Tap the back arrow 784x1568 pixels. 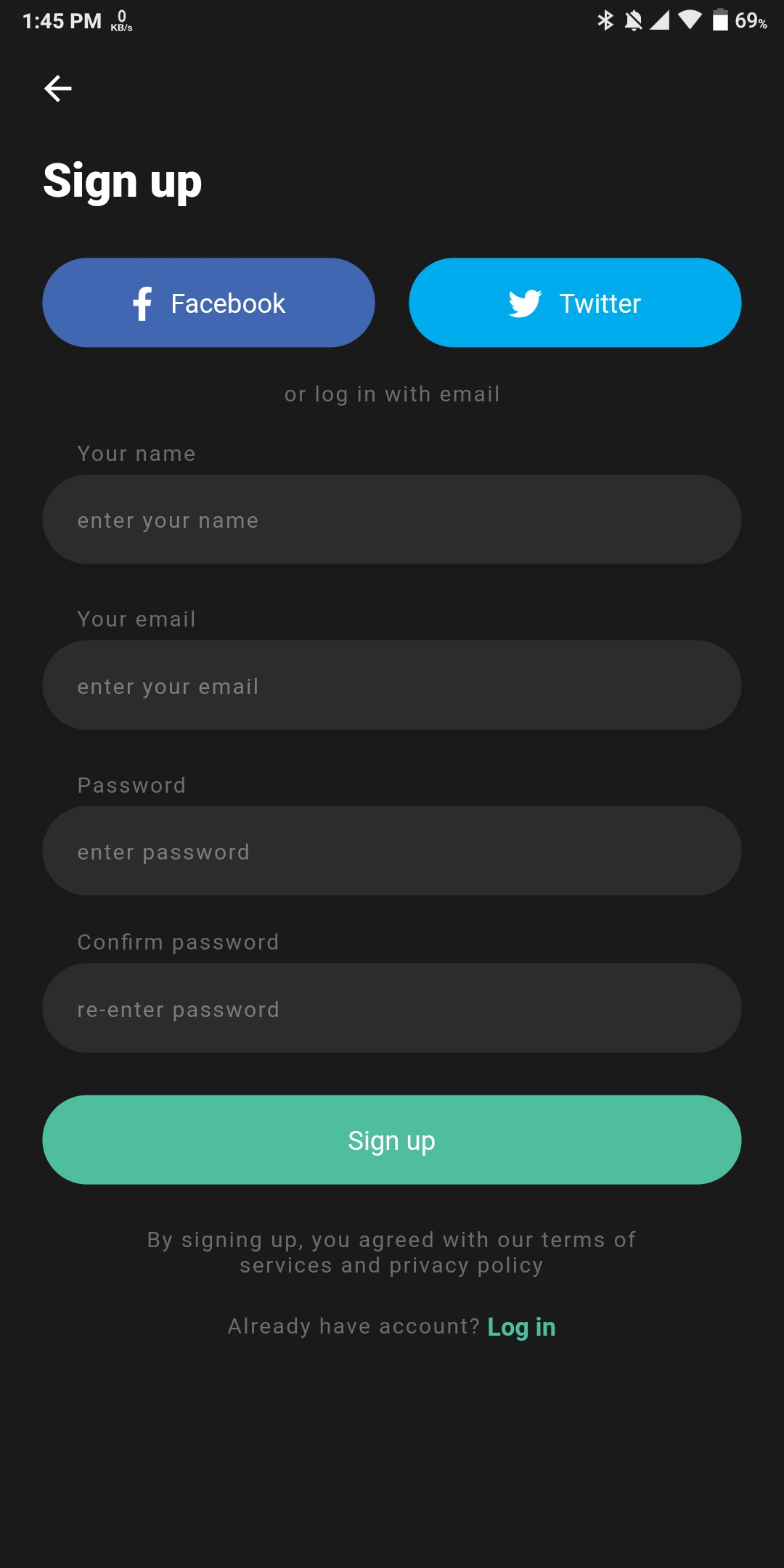click(x=60, y=89)
